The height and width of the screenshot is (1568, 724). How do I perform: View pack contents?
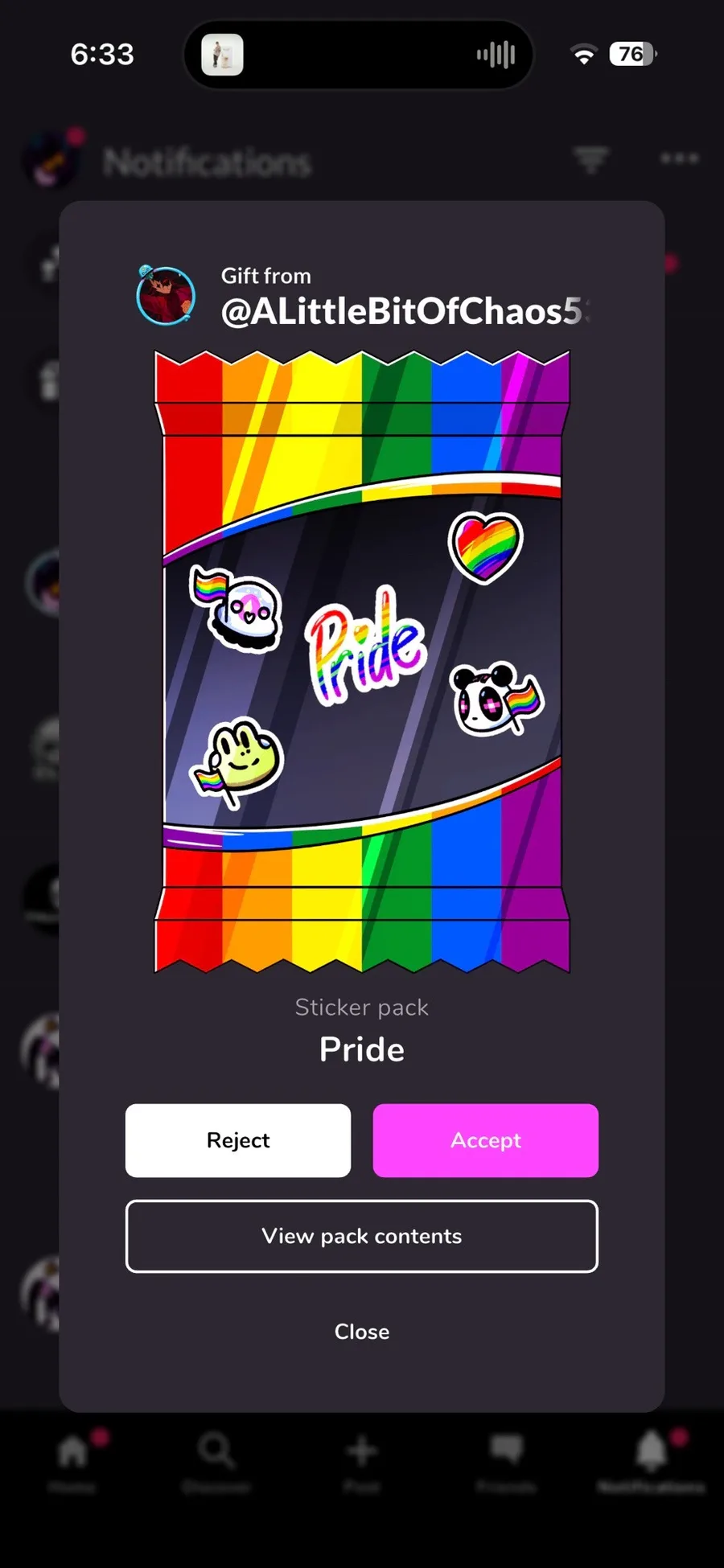click(x=361, y=1236)
